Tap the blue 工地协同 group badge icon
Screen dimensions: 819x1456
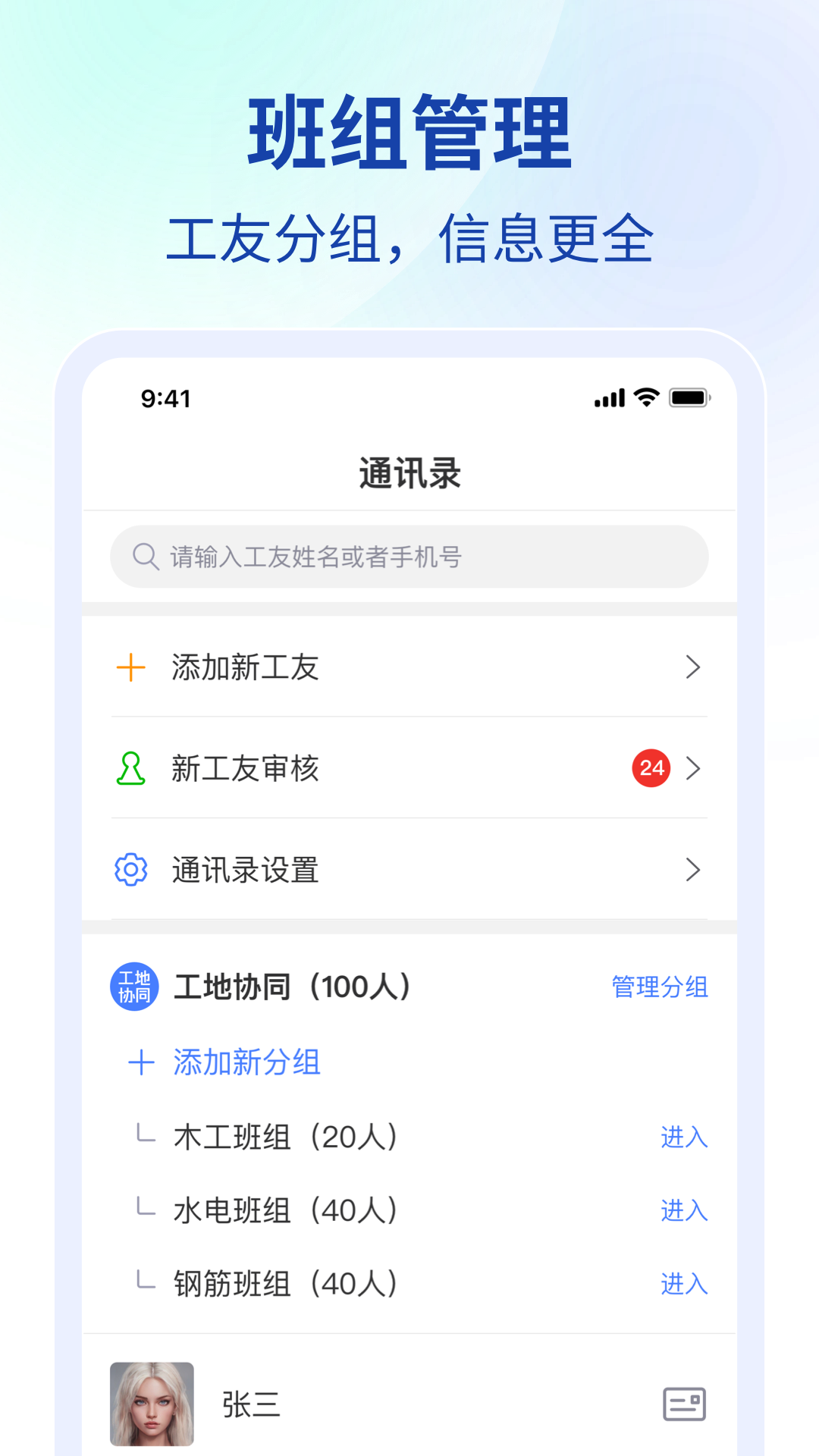pos(134,987)
